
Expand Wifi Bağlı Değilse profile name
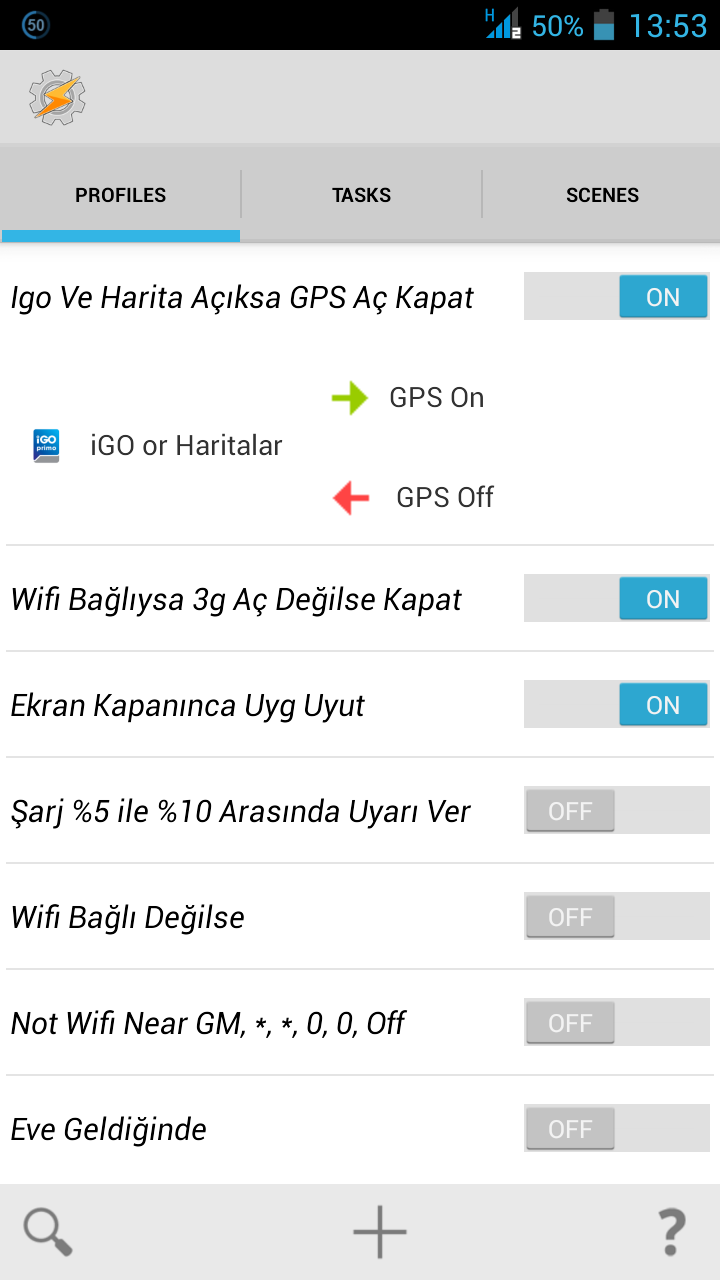click(x=127, y=918)
